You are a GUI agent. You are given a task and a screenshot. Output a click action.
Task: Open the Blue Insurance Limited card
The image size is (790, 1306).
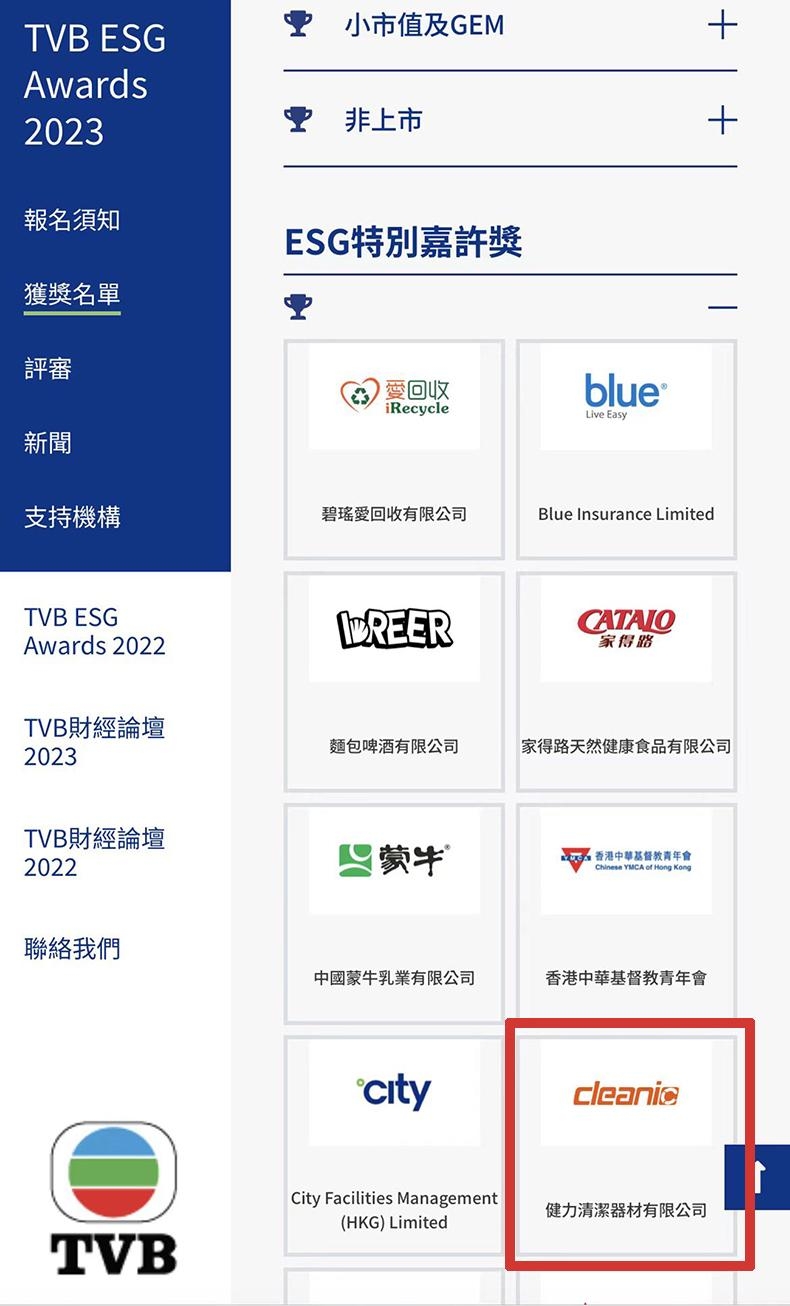pyautogui.click(x=626, y=449)
